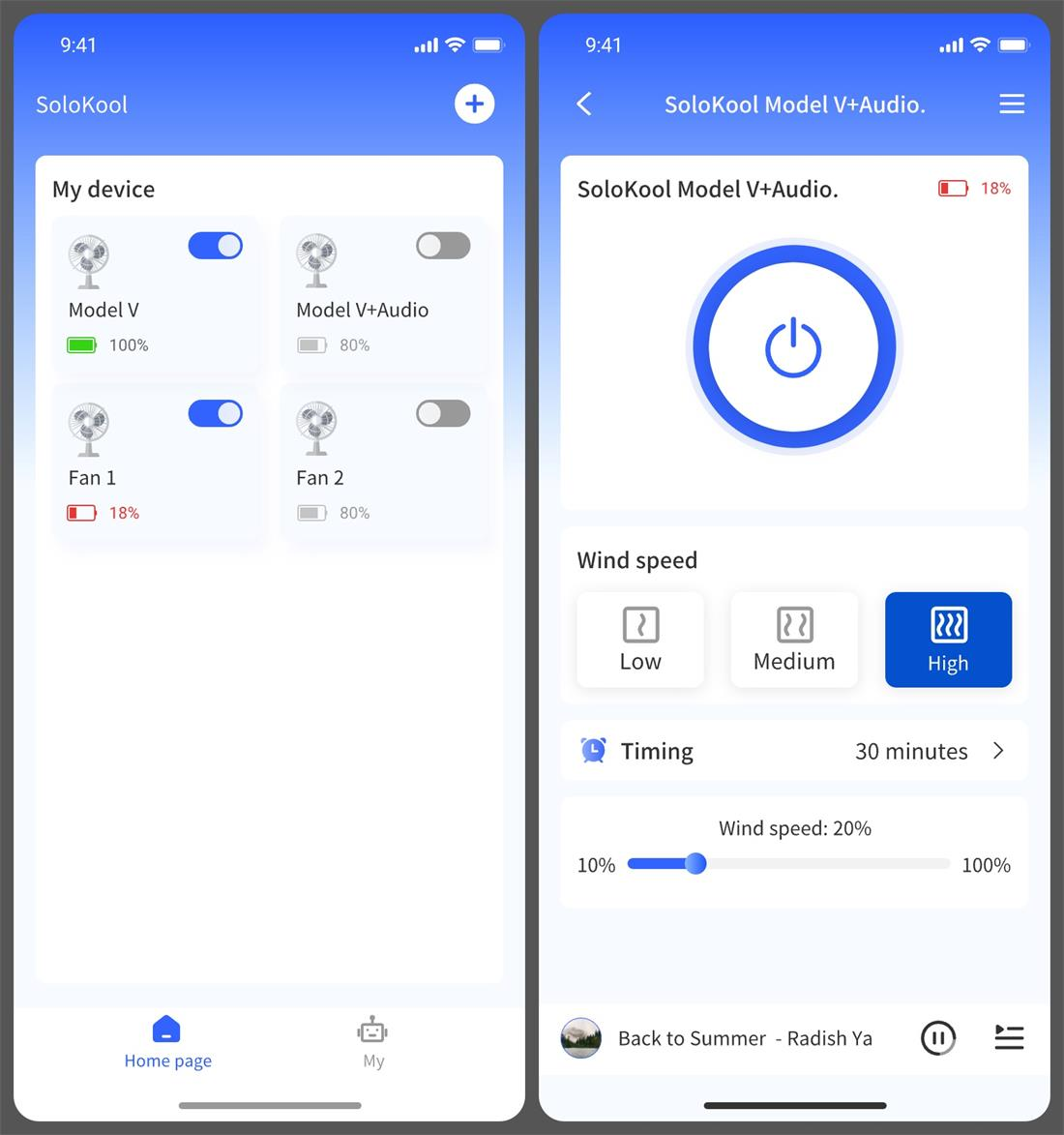
Task: Tap the wind speed slider track
Action: click(822, 864)
